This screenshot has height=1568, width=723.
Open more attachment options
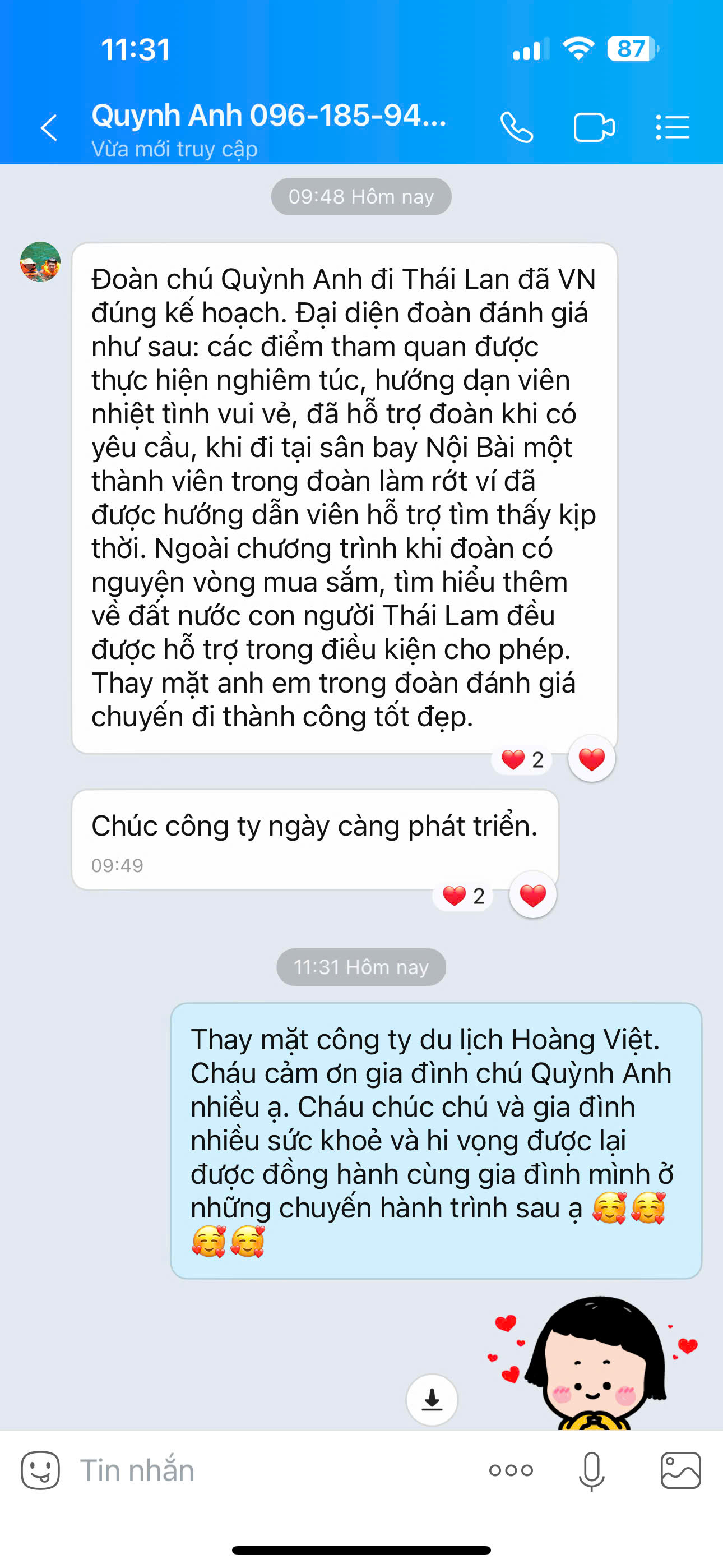click(511, 1470)
